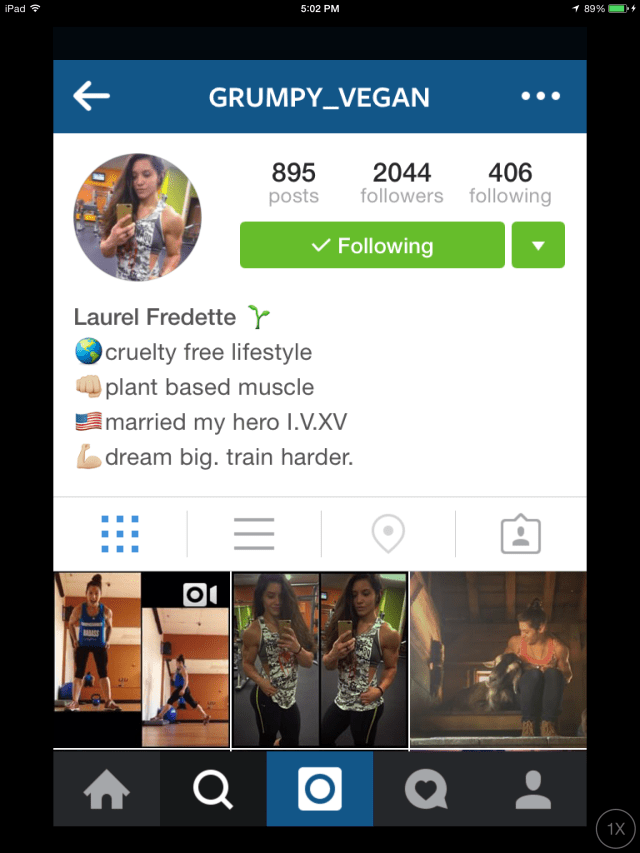
Task: View the 406 following list
Action: (510, 183)
